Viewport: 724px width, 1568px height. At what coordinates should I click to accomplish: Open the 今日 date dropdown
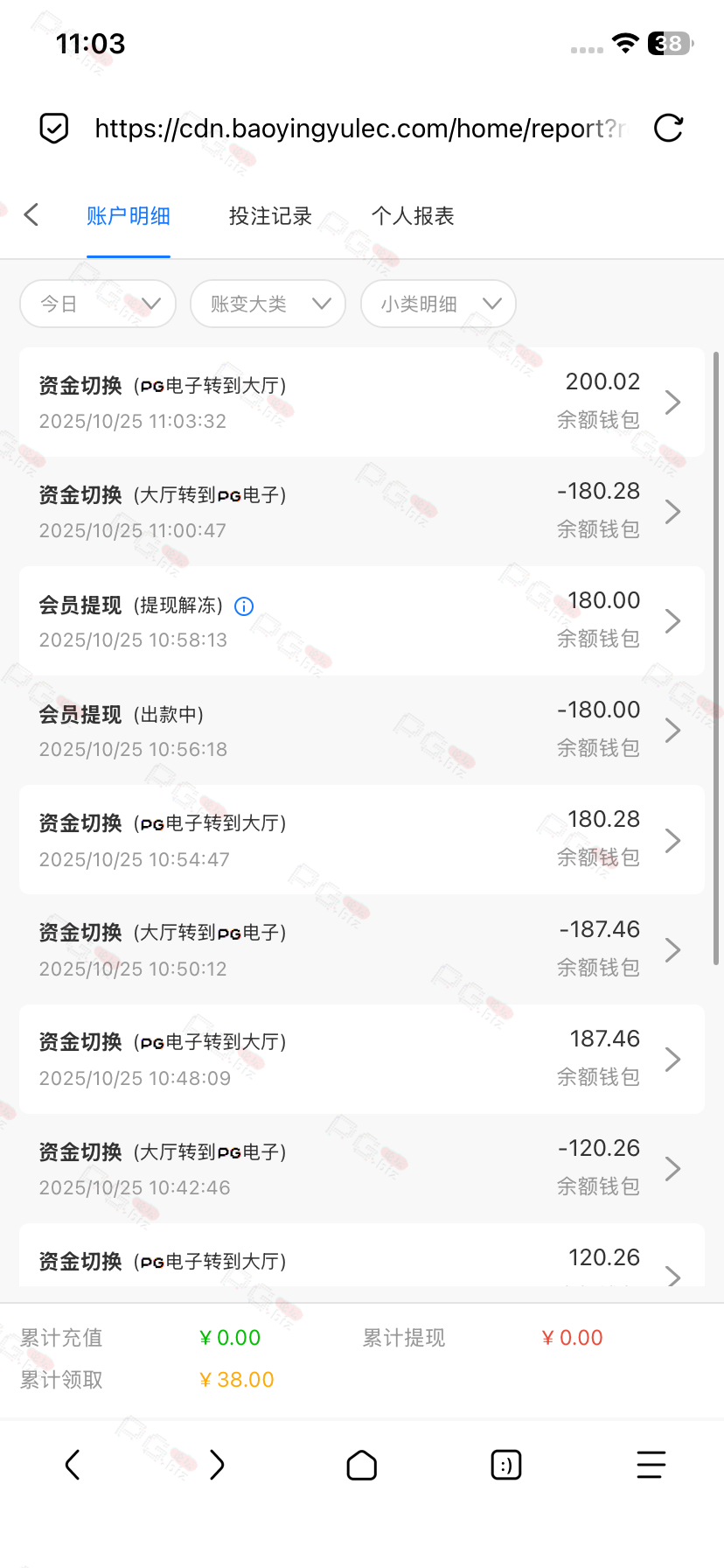coord(98,304)
